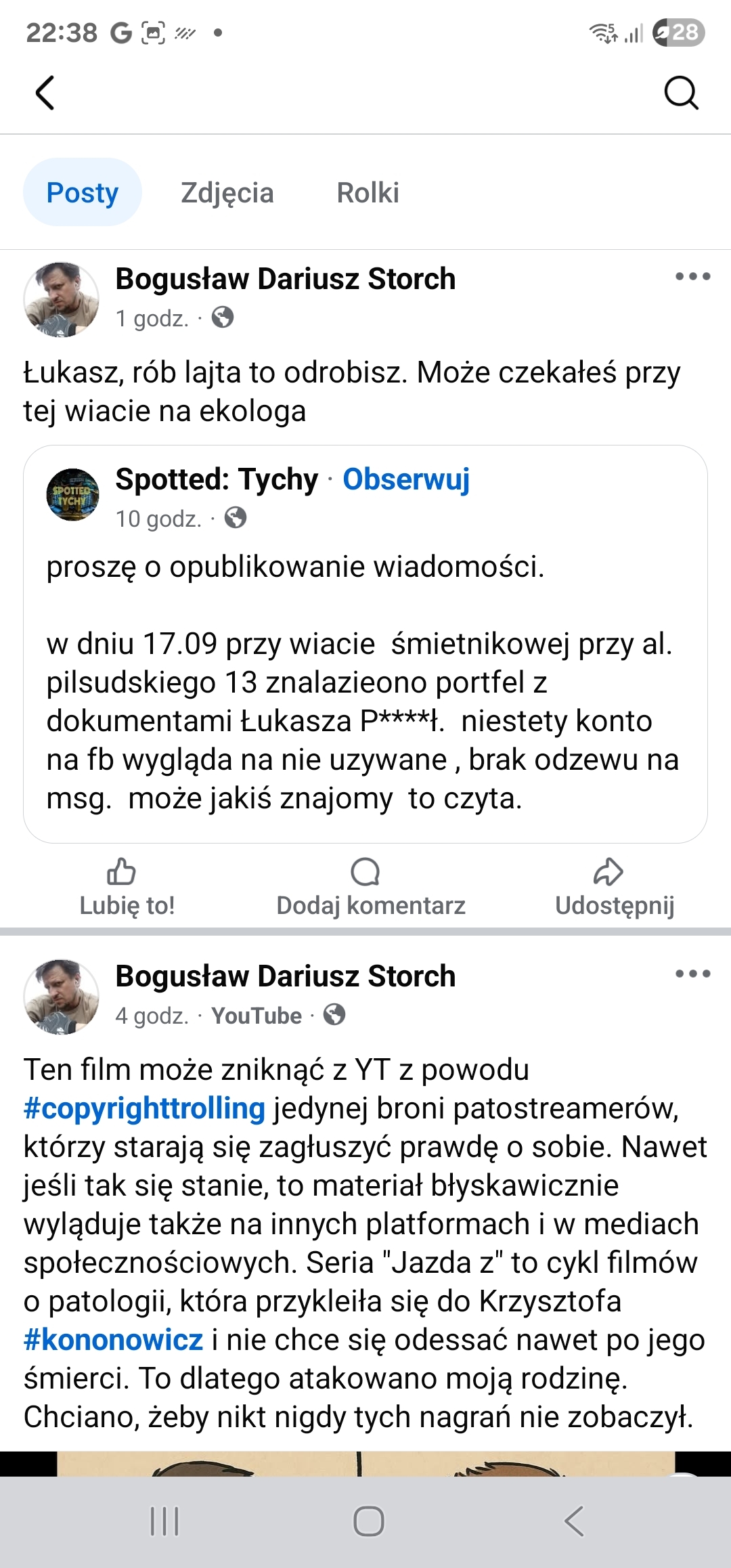The width and height of the screenshot is (731, 1568).
Task: Open recent apps from the navigation bar
Action: (164, 1521)
